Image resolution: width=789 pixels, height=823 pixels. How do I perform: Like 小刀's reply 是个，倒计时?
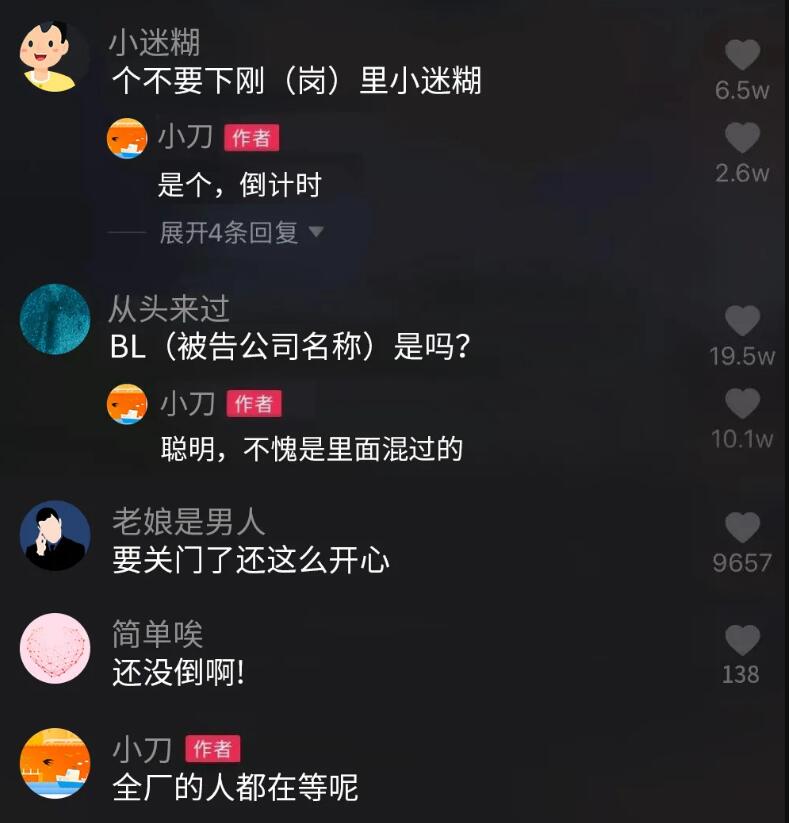[742, 138]
